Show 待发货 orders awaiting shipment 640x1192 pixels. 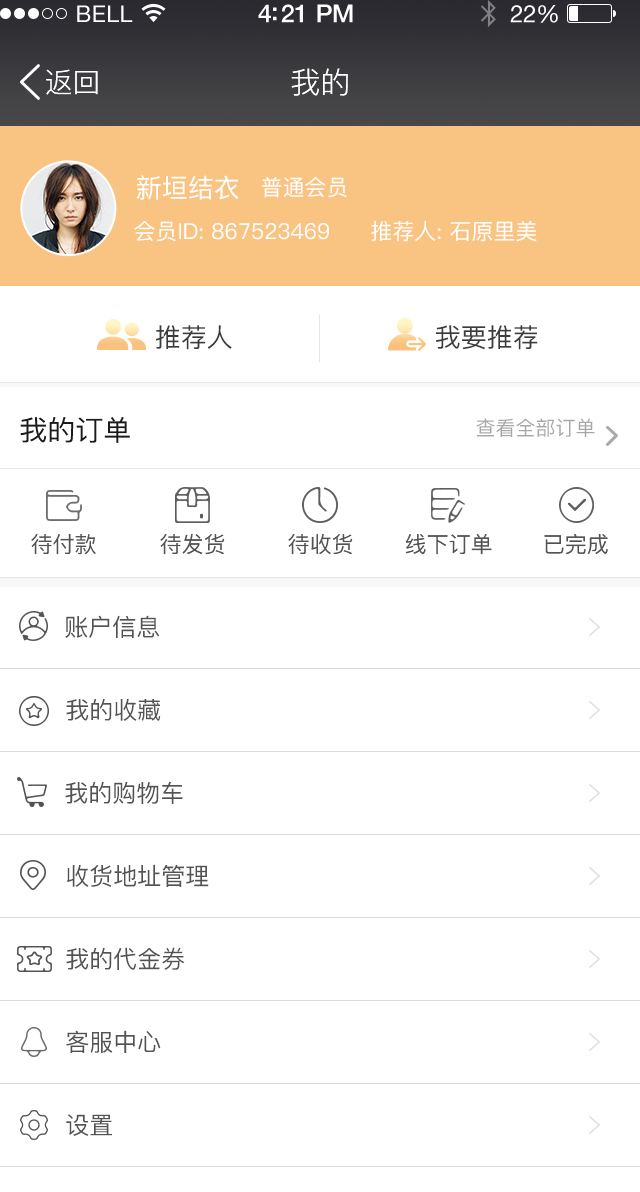[x=192, y=522]
